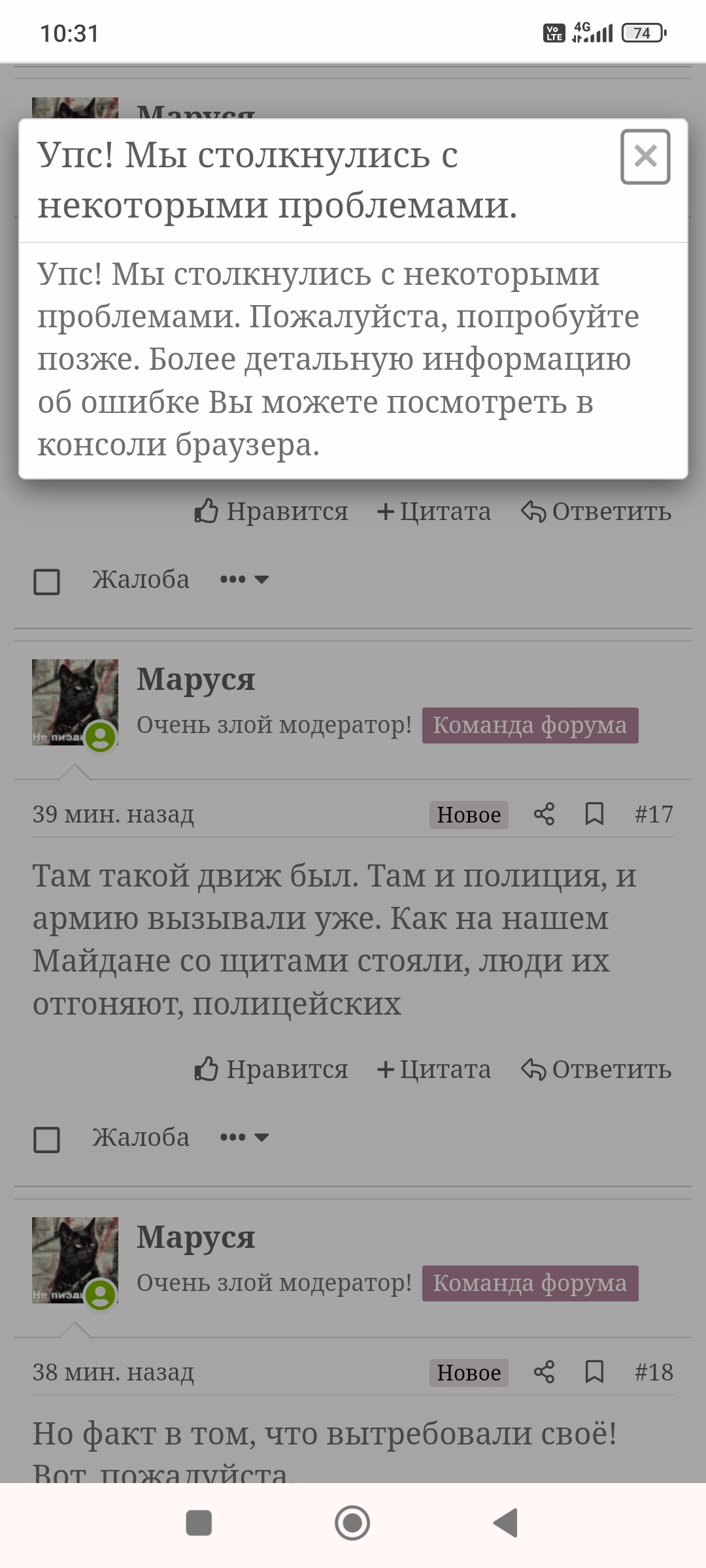
Task: Tick the report checkbox under the first post
Action: (x=46, y=580)
